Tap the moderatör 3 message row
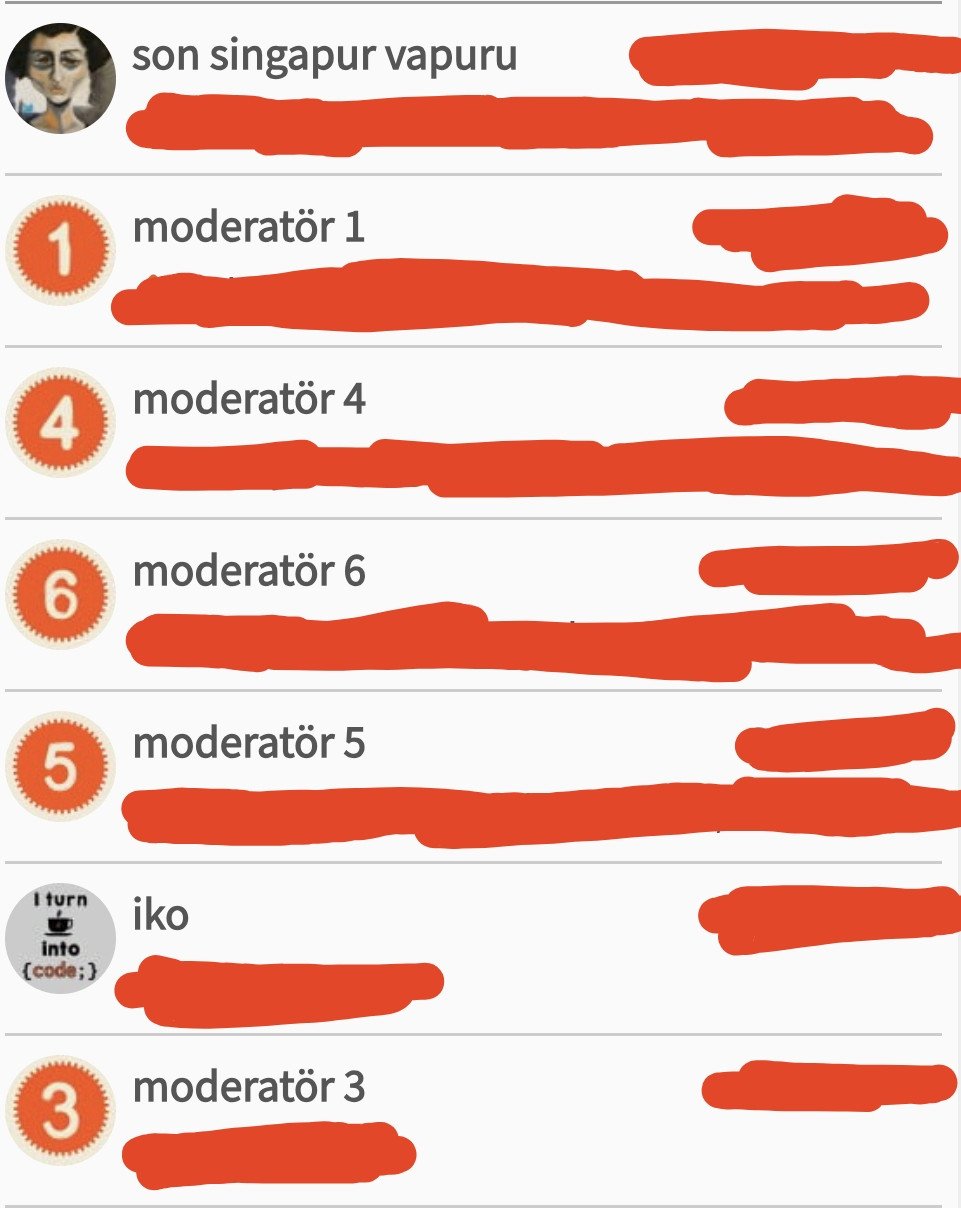 point(249,1088)
